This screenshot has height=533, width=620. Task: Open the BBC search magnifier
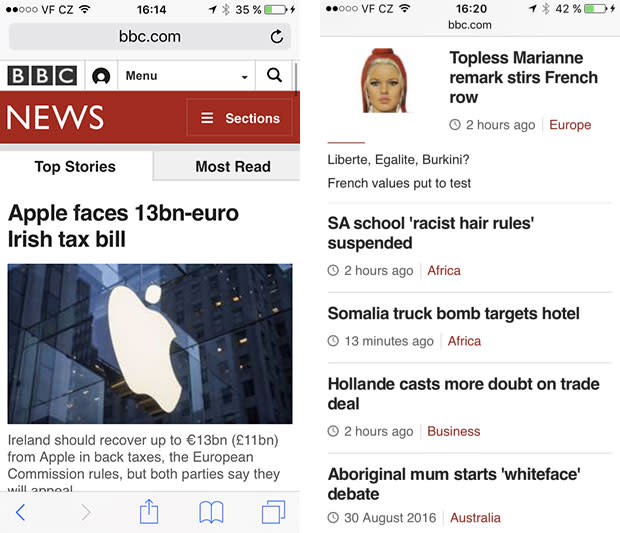click(274, 75)
